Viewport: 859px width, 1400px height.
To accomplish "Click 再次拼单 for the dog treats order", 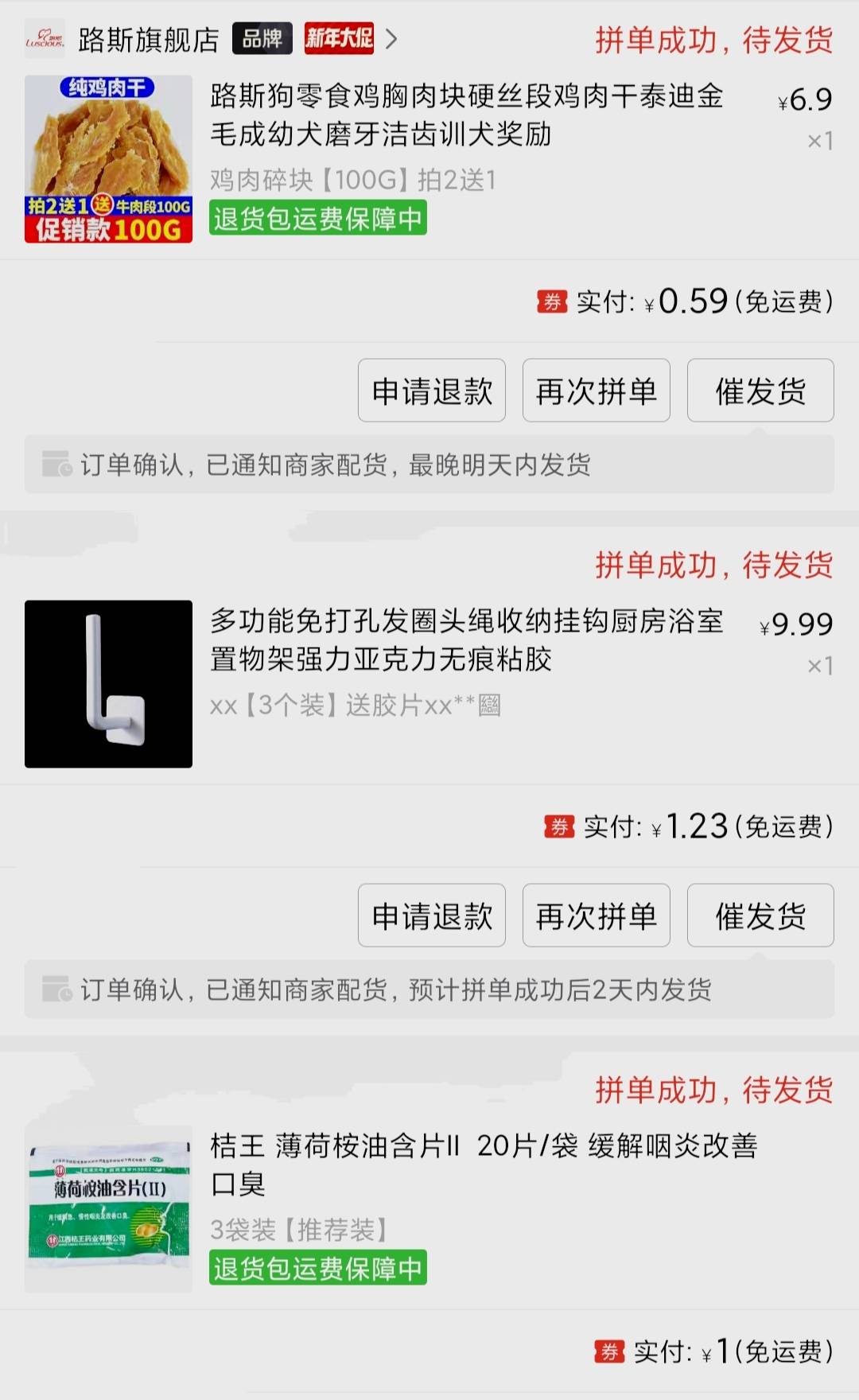I will tap(596, 391).
